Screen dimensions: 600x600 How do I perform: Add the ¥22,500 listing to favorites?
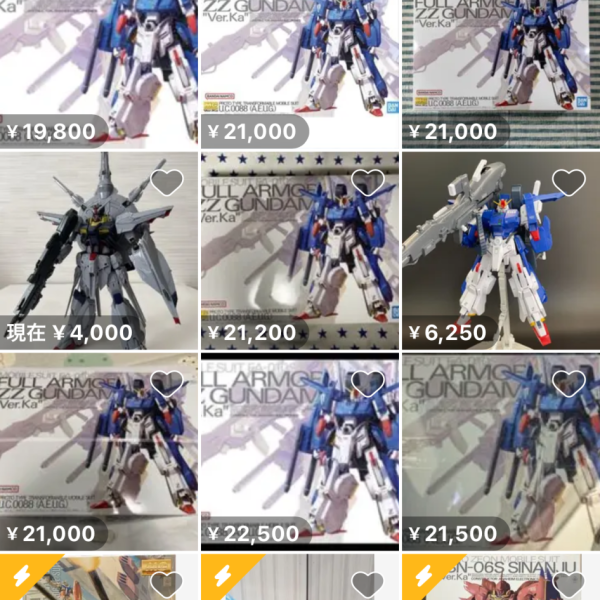coord(368,384)
